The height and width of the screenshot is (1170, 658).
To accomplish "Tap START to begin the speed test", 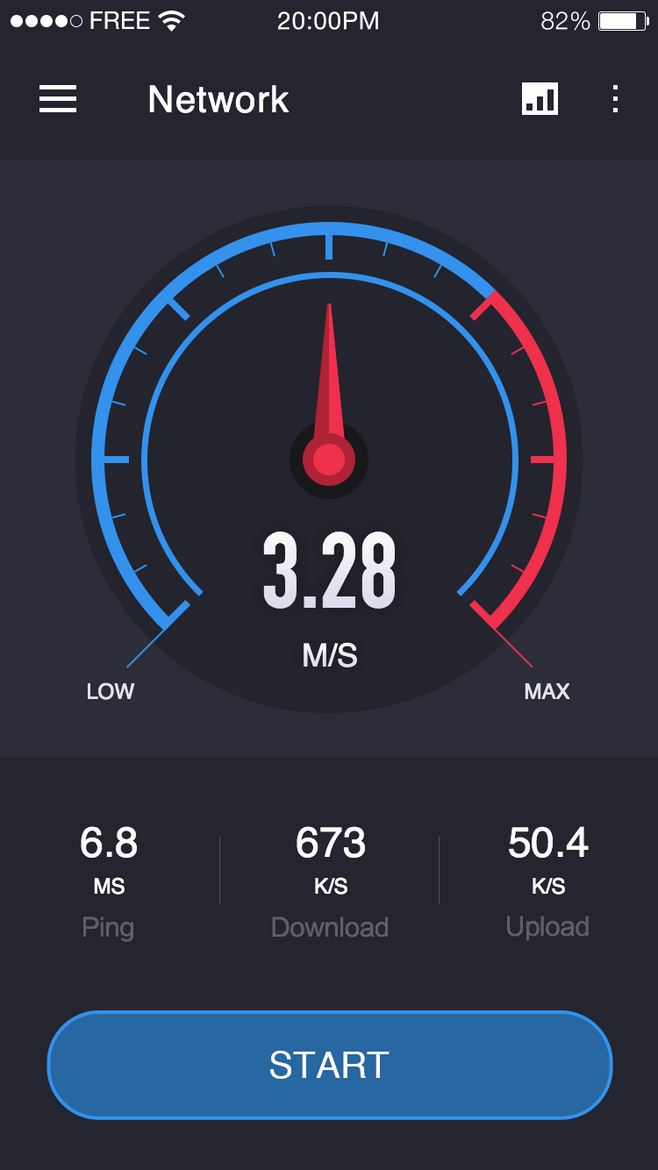I will [x=329, y=1065].
